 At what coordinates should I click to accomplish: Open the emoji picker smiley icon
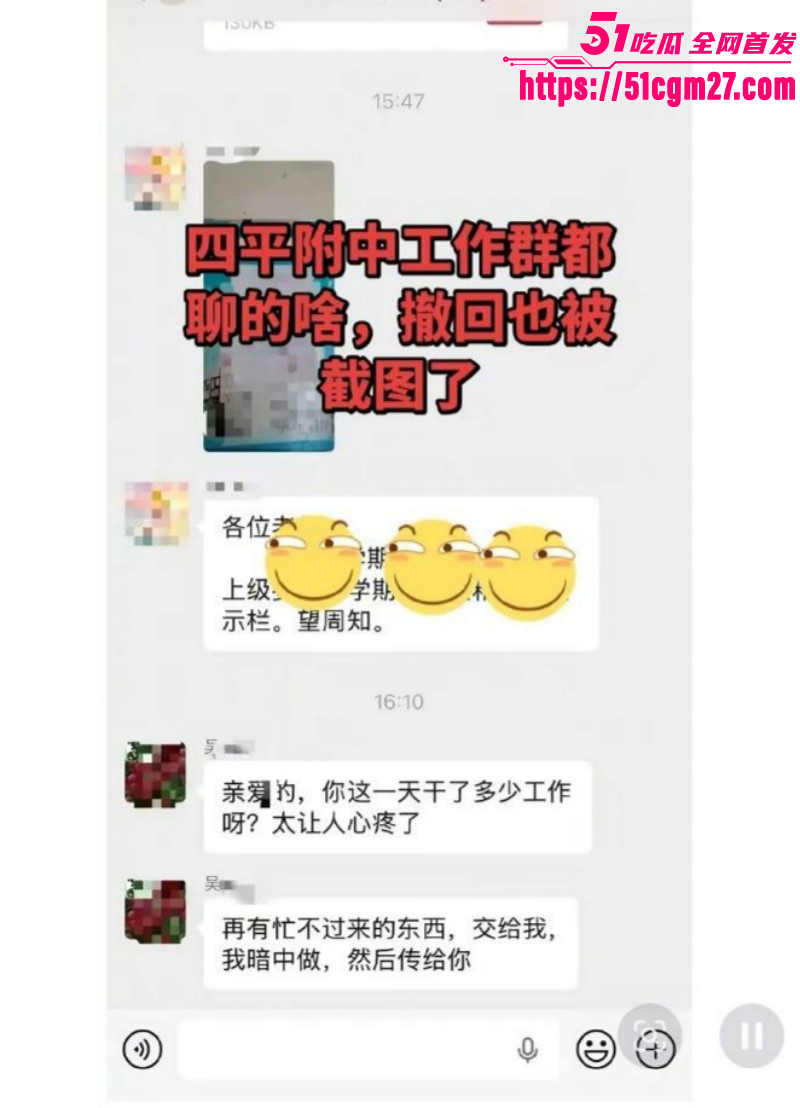point(595,1047)
